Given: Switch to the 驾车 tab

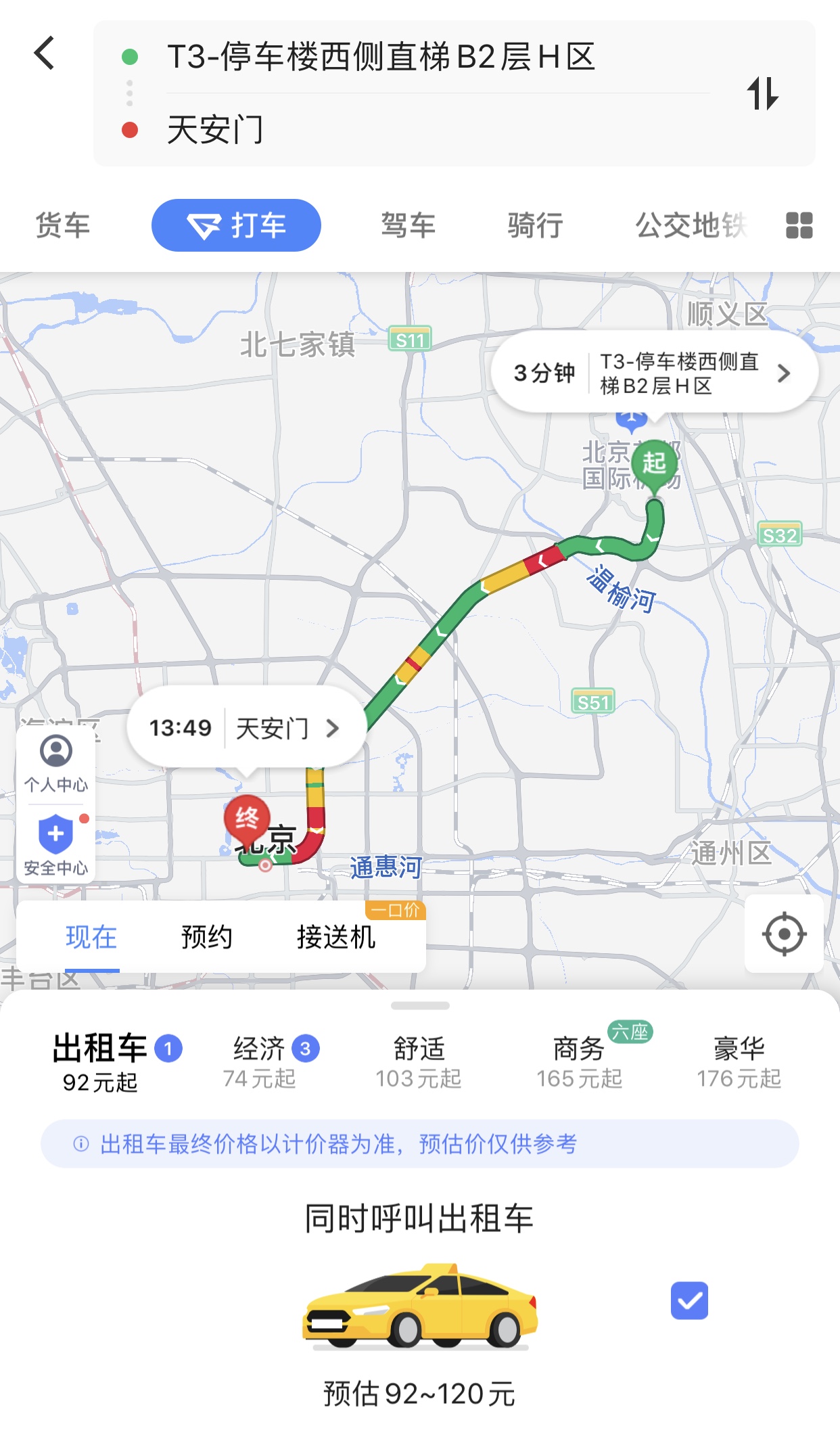Looking at the screenshot, I should 408,225.
